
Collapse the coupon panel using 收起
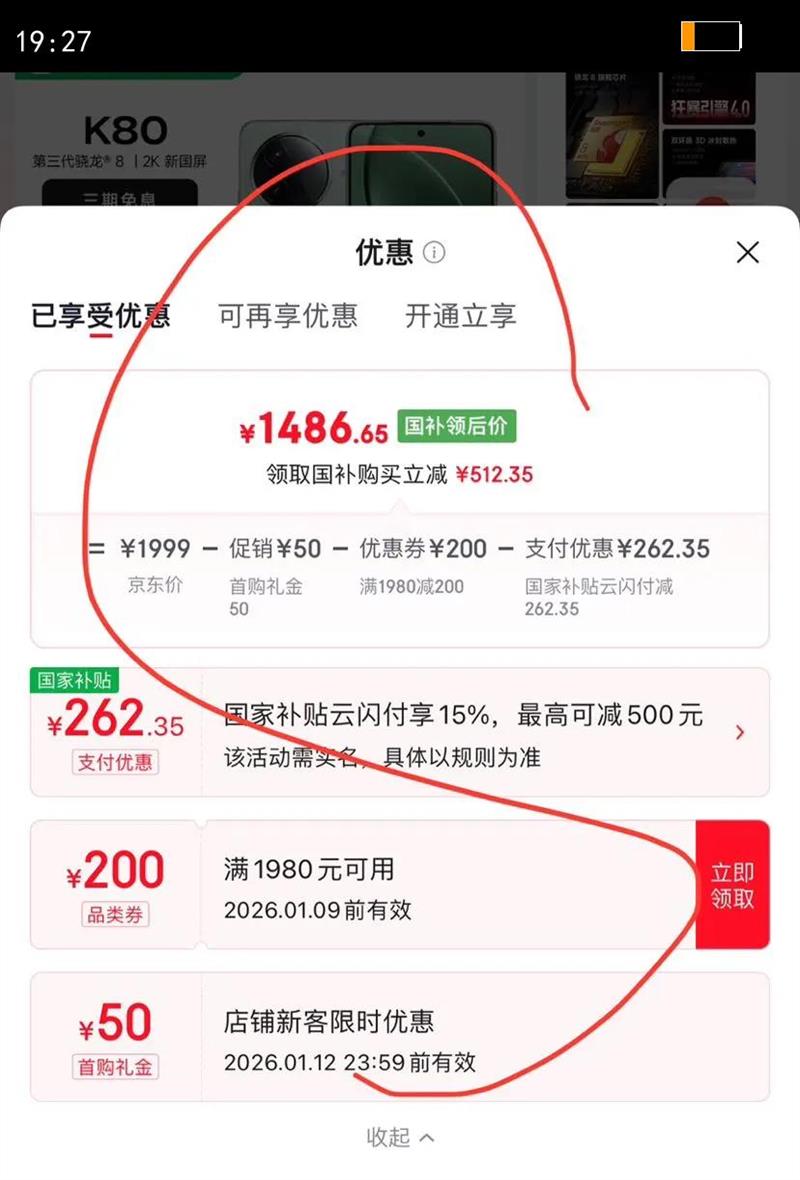400,1137
